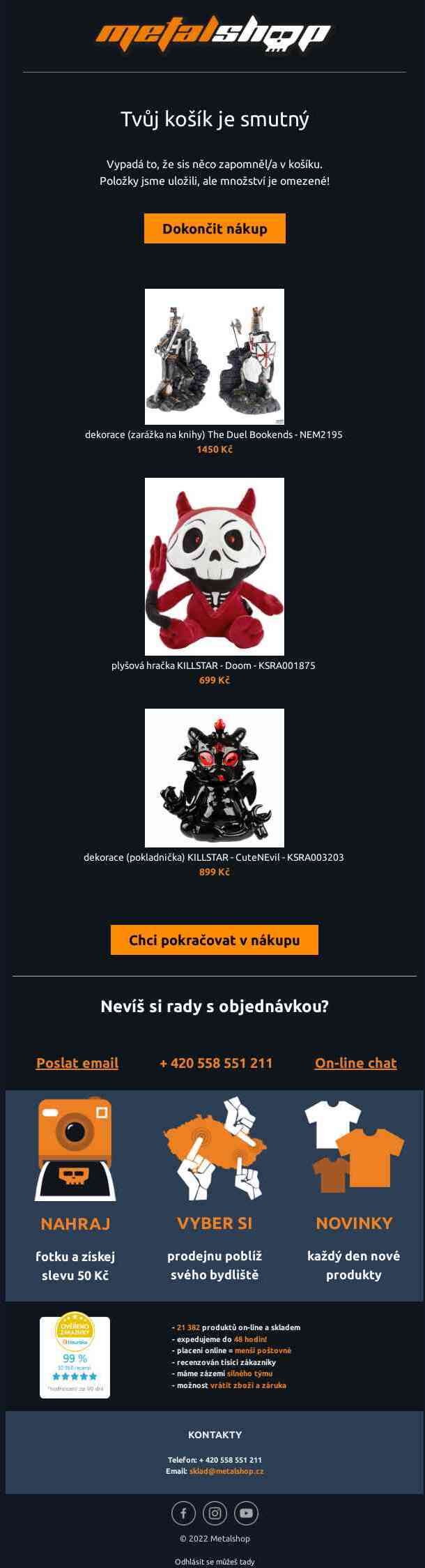Screen dimensions: 425x1568
Task: Open the NOVINKY new products tile
Action: [x=354, y=1193]
